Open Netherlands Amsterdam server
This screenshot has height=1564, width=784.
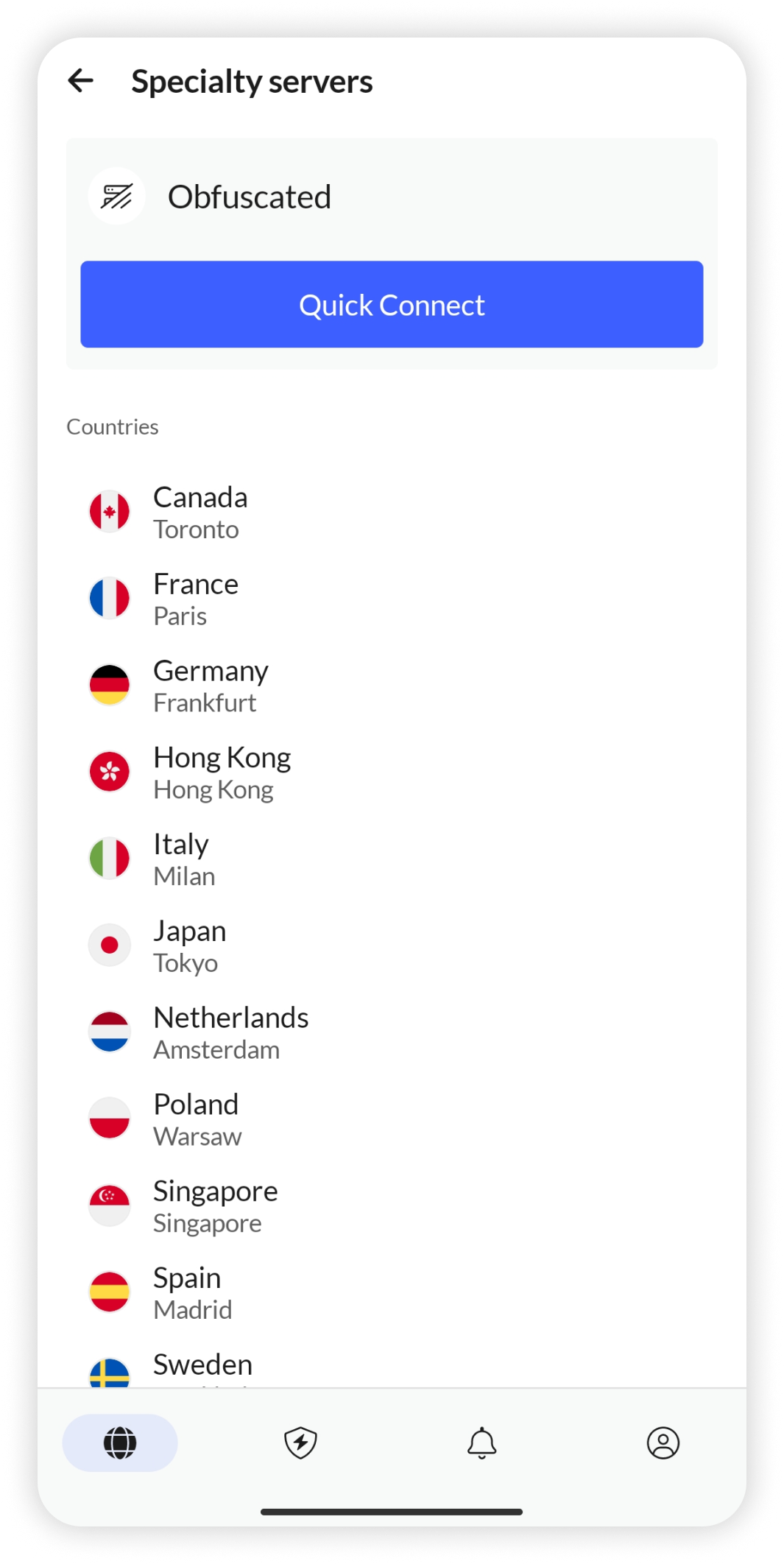230,1032
